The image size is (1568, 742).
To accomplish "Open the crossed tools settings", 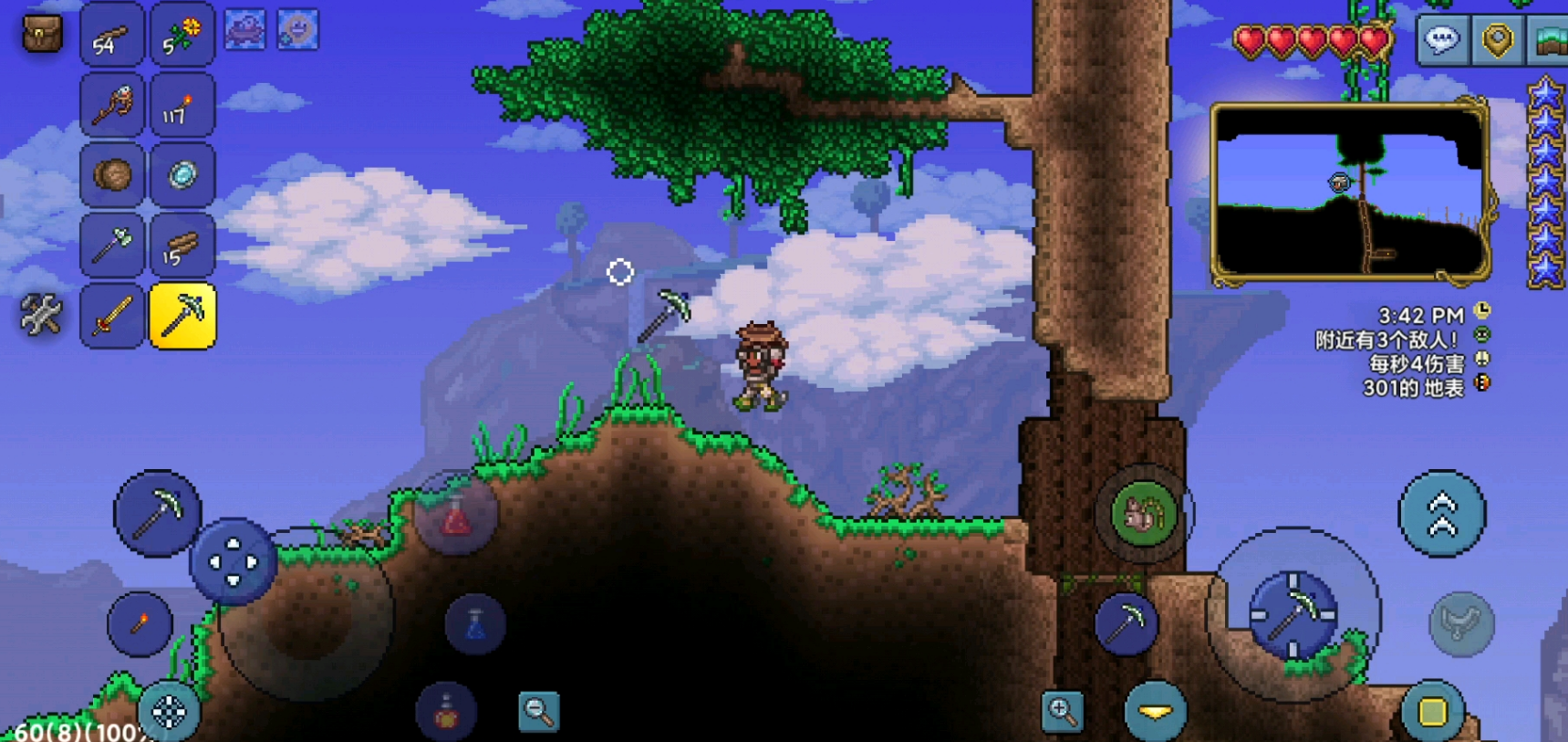I will [x=41, y=316].
